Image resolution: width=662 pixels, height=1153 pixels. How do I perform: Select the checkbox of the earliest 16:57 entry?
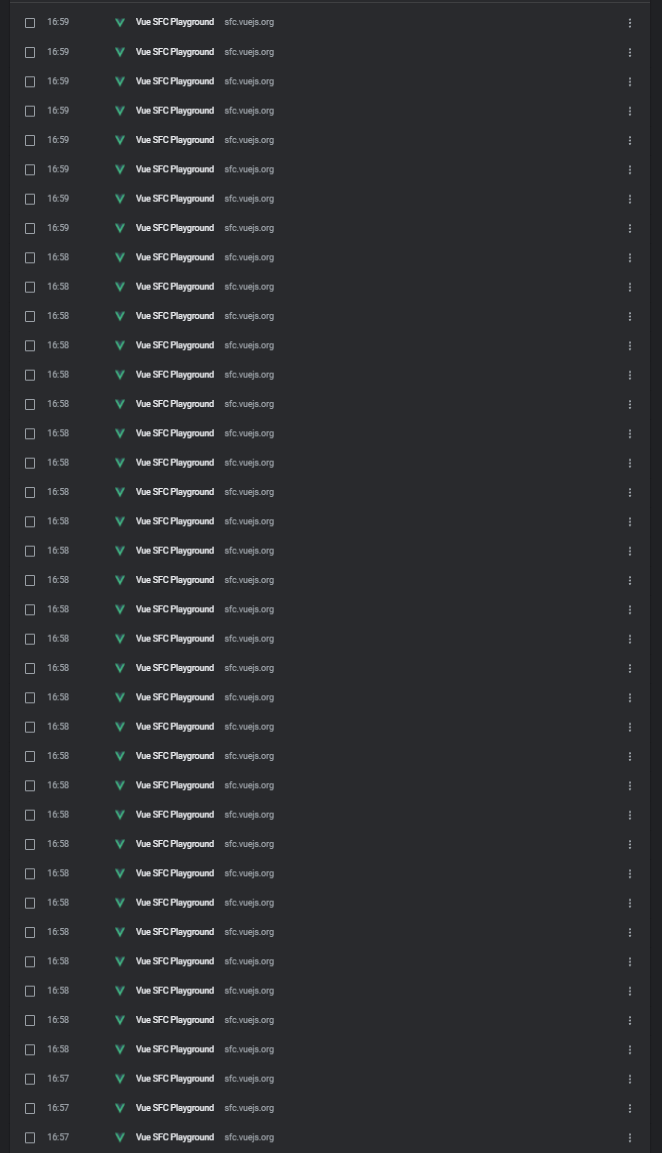click(x=30, y=1138)
